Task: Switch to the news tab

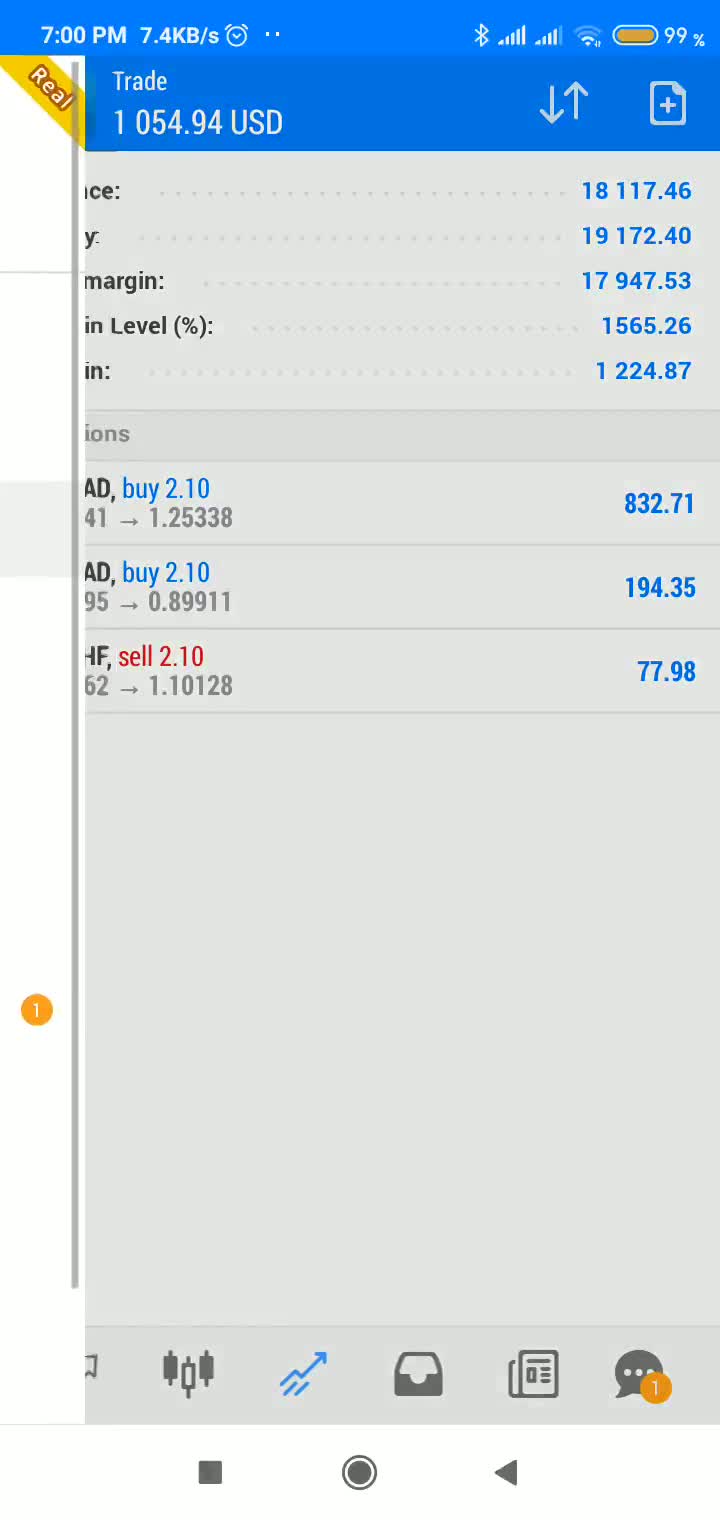Action: click(x=533, y=1374)
